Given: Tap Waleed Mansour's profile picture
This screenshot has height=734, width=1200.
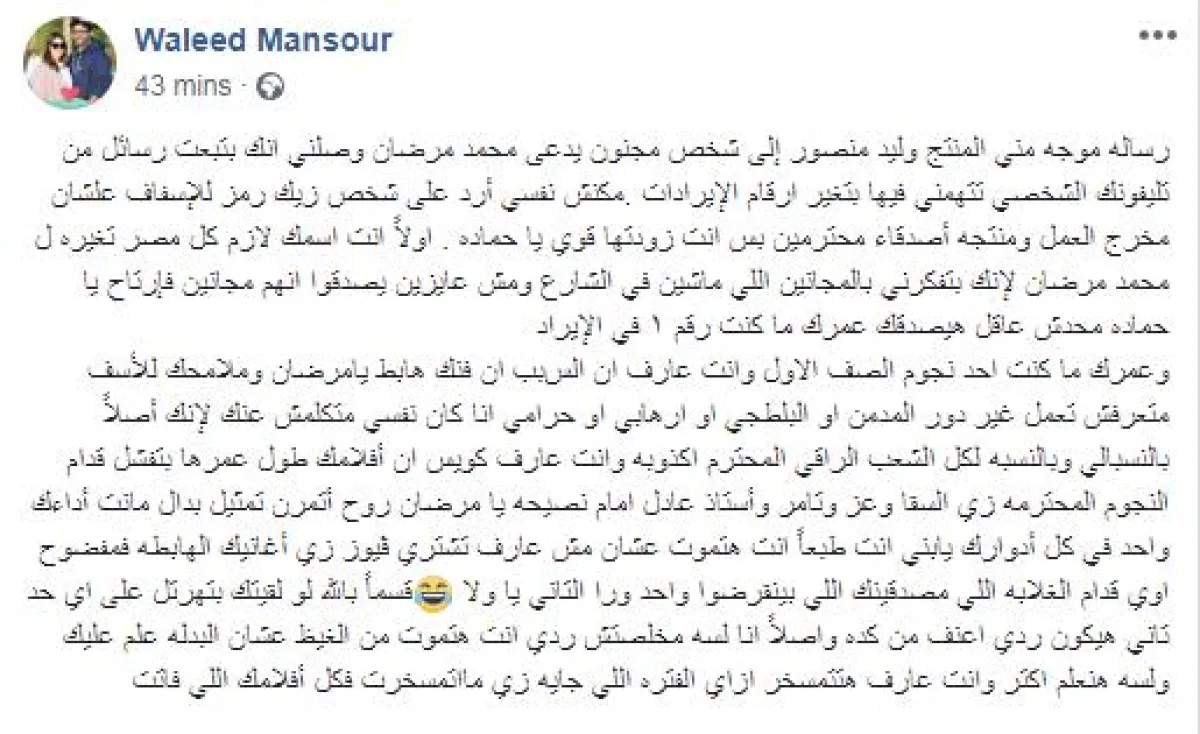Looking at the screenshot, I should [71, 63].
